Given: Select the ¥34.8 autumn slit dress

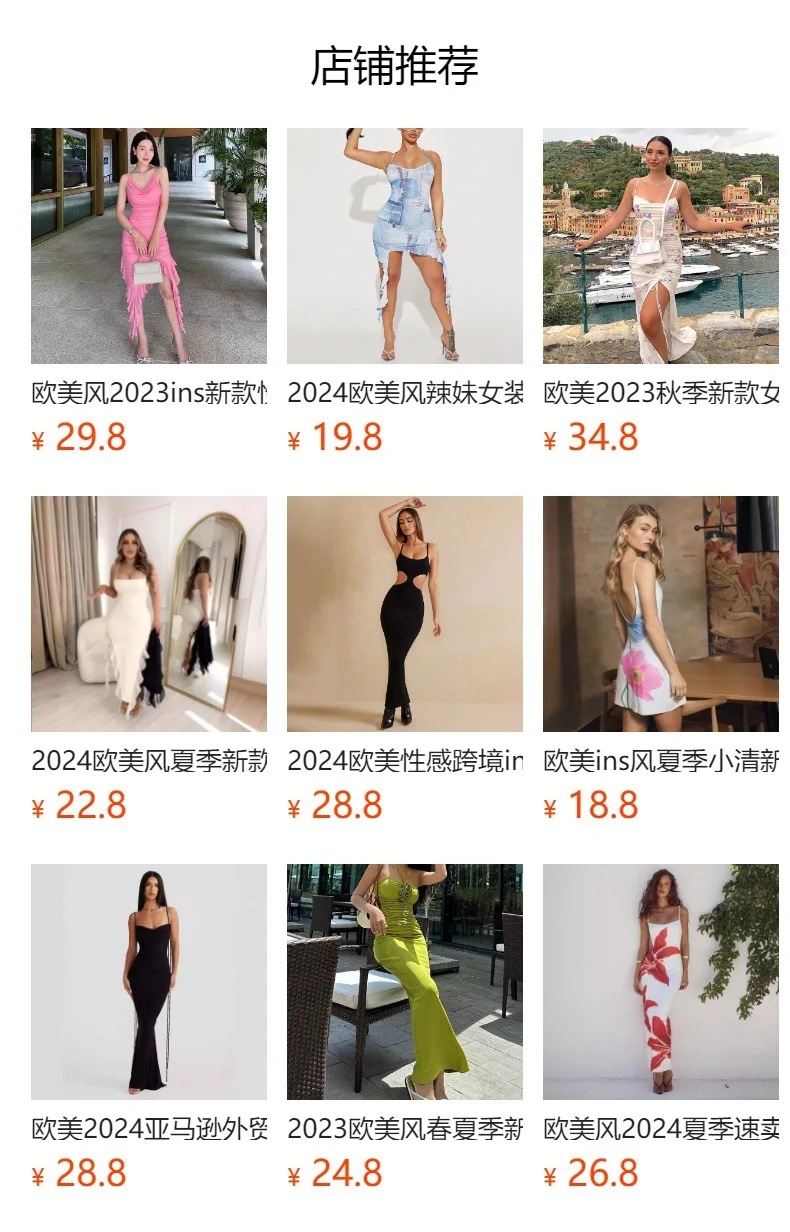Looking at the screenshot, I should [661, 246].
